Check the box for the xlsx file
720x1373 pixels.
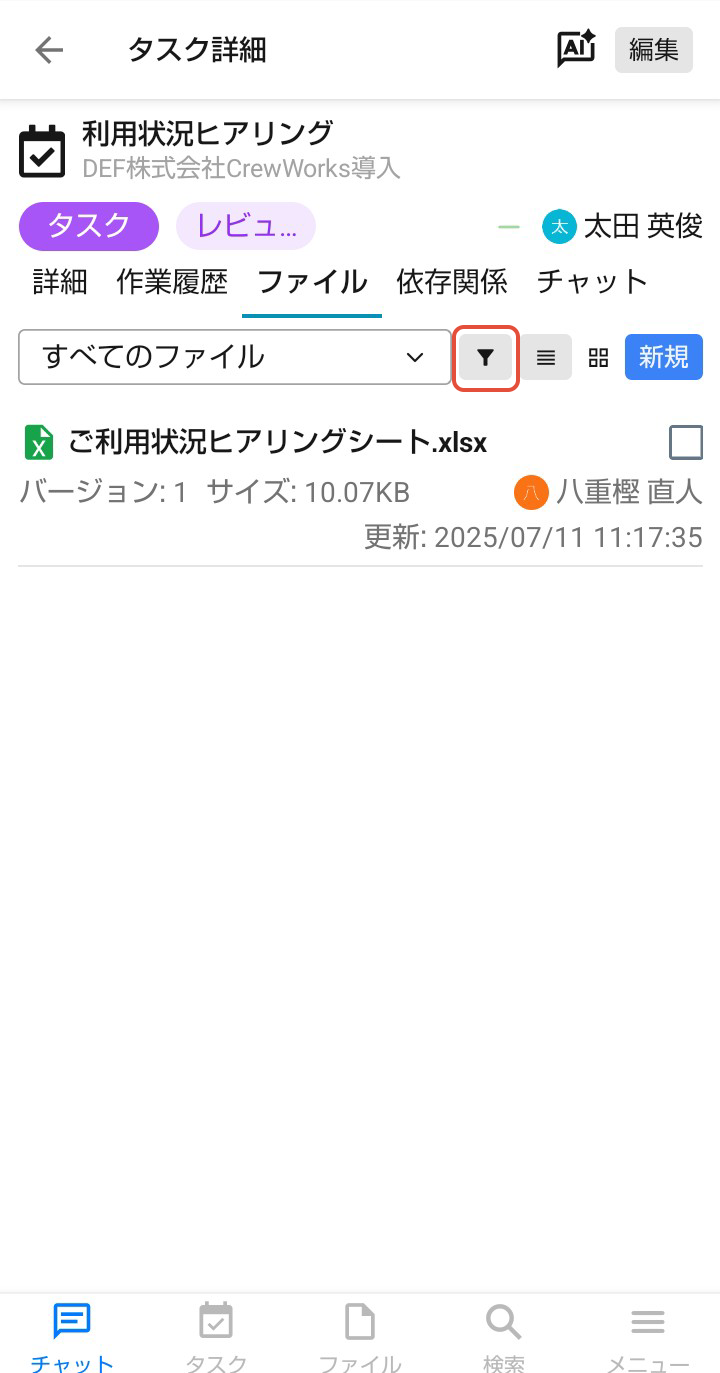point(686,442)
